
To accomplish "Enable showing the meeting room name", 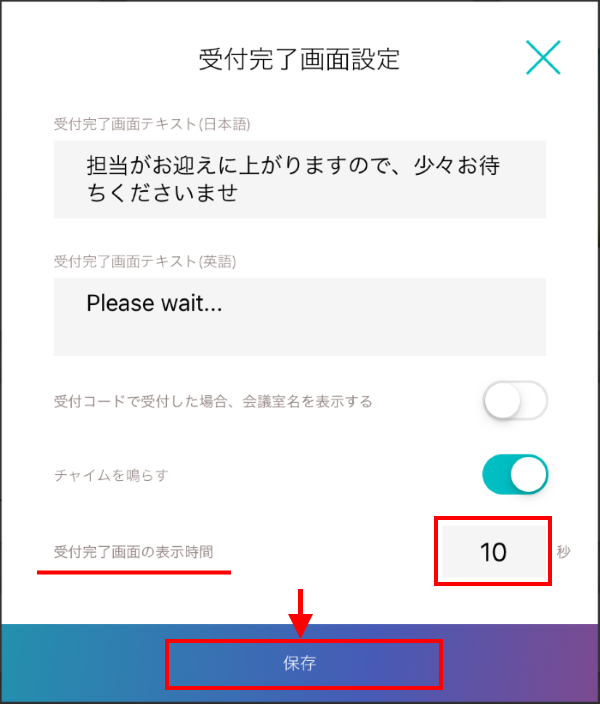I will [515, 401].
